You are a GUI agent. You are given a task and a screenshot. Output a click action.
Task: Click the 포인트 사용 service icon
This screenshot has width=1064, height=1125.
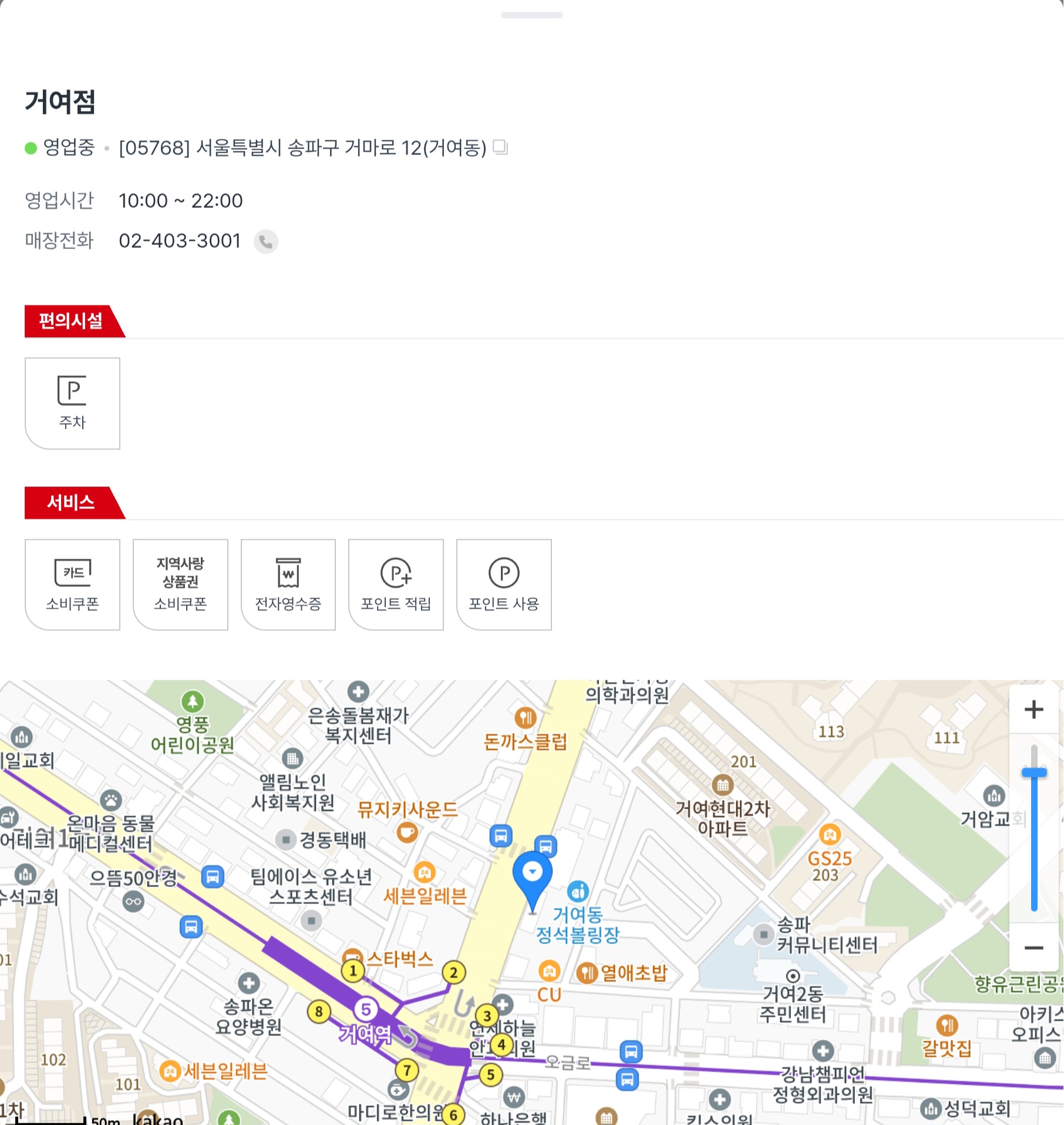pos(504,585)
